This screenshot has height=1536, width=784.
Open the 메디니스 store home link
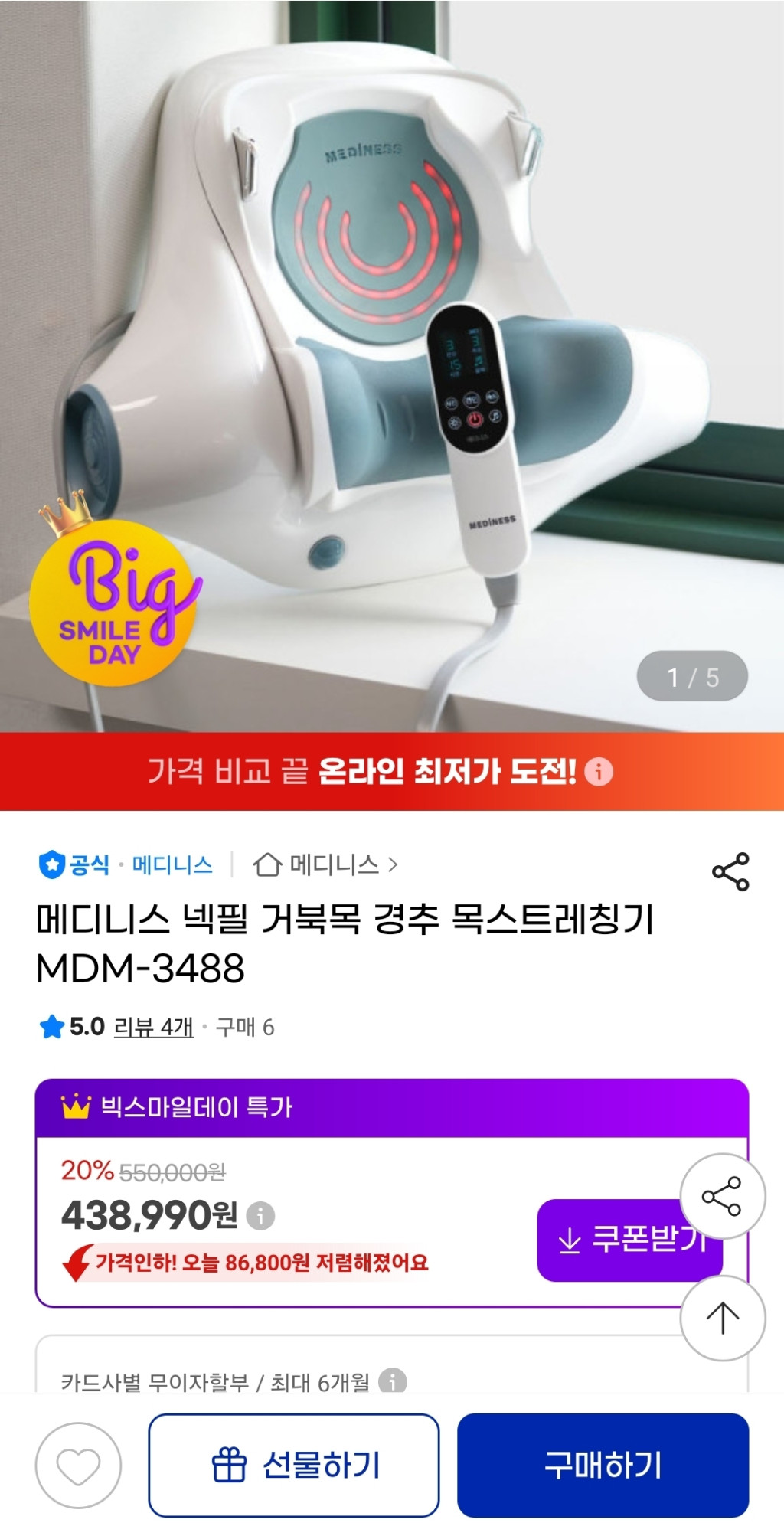[325, 865]
